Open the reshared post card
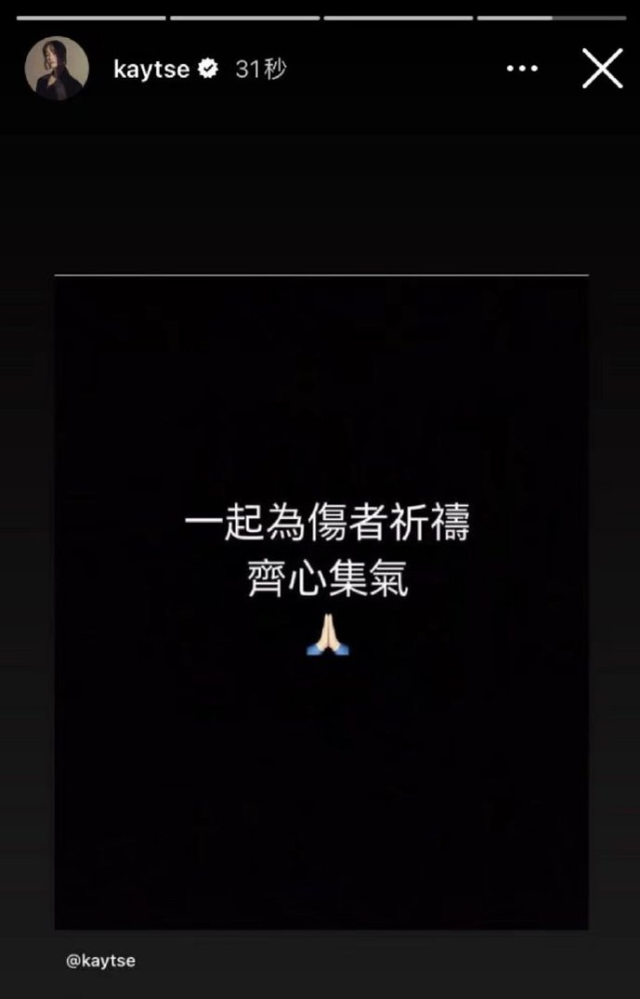Screen dimensions: 640x999 [x=321, y=600]
